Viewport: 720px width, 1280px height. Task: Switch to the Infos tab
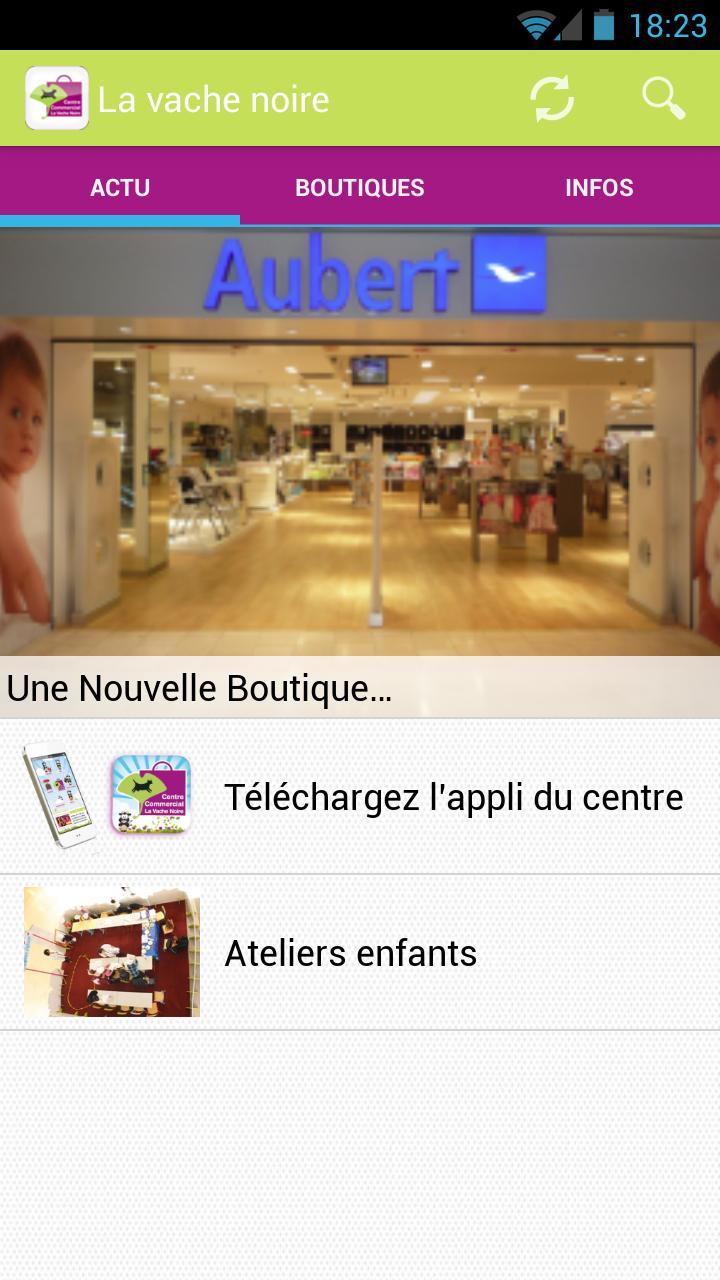tap(599, 188)
